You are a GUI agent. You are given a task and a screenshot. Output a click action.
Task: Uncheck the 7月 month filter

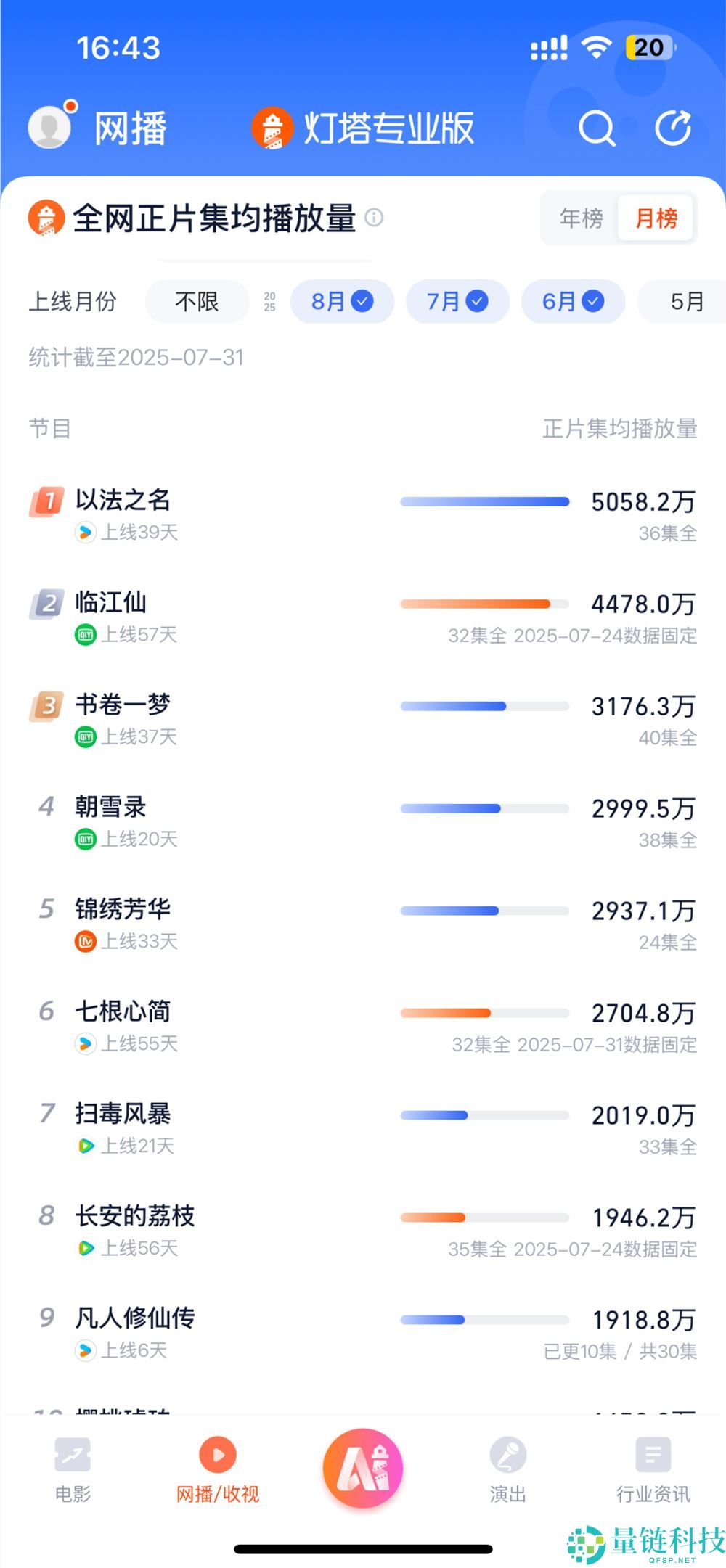[457, 302]
